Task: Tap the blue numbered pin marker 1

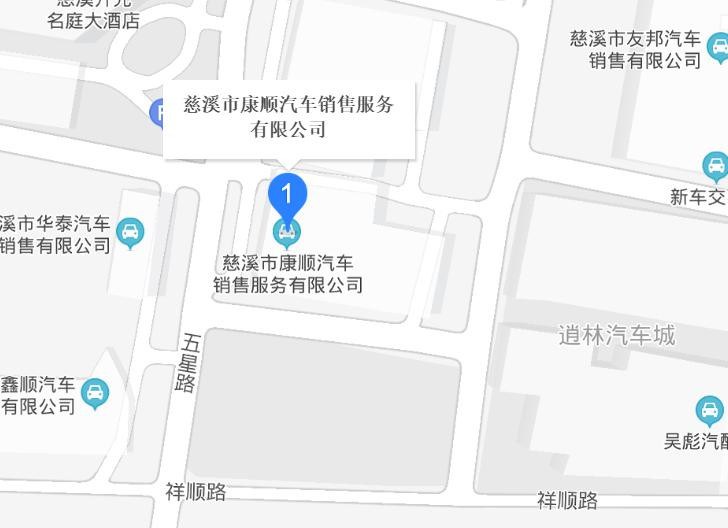Action: pyautogui.click(x=288, y=194)
